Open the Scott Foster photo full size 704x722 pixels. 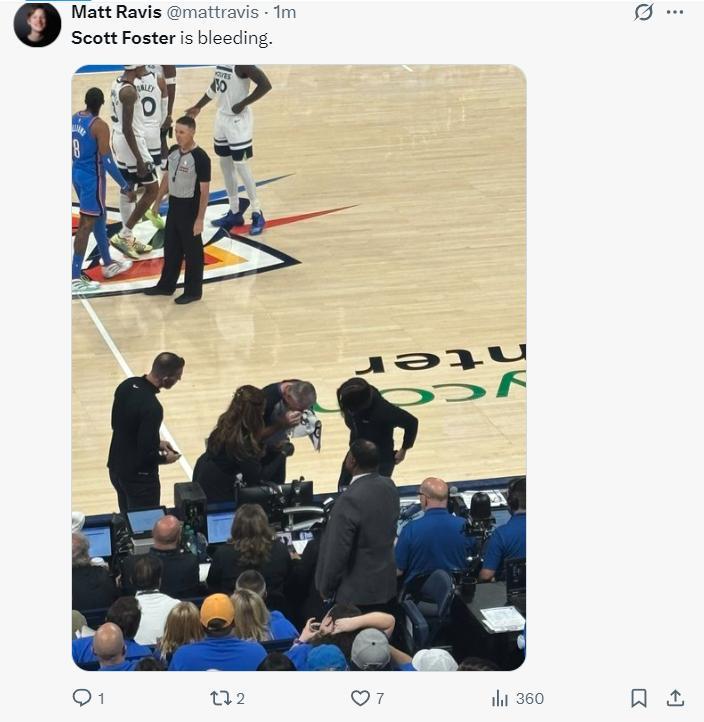point(298,367)
